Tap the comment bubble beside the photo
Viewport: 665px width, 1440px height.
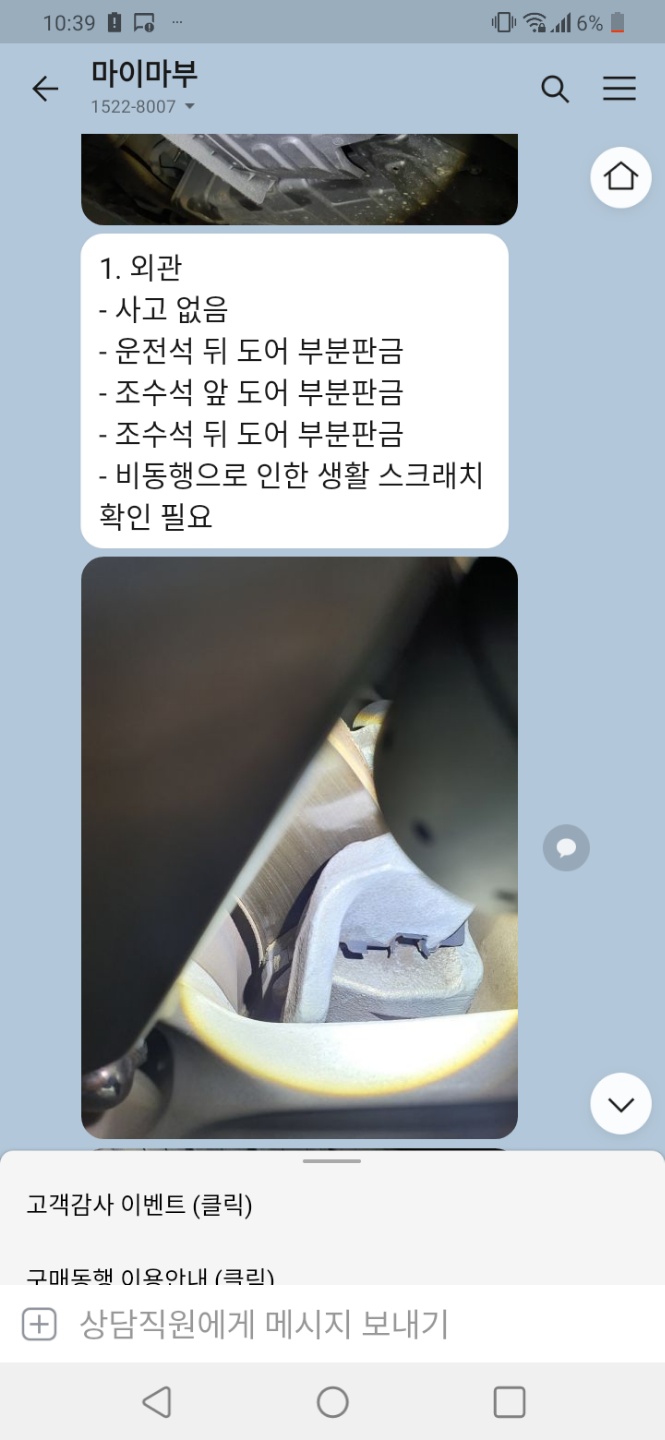(x=566, y=848)
